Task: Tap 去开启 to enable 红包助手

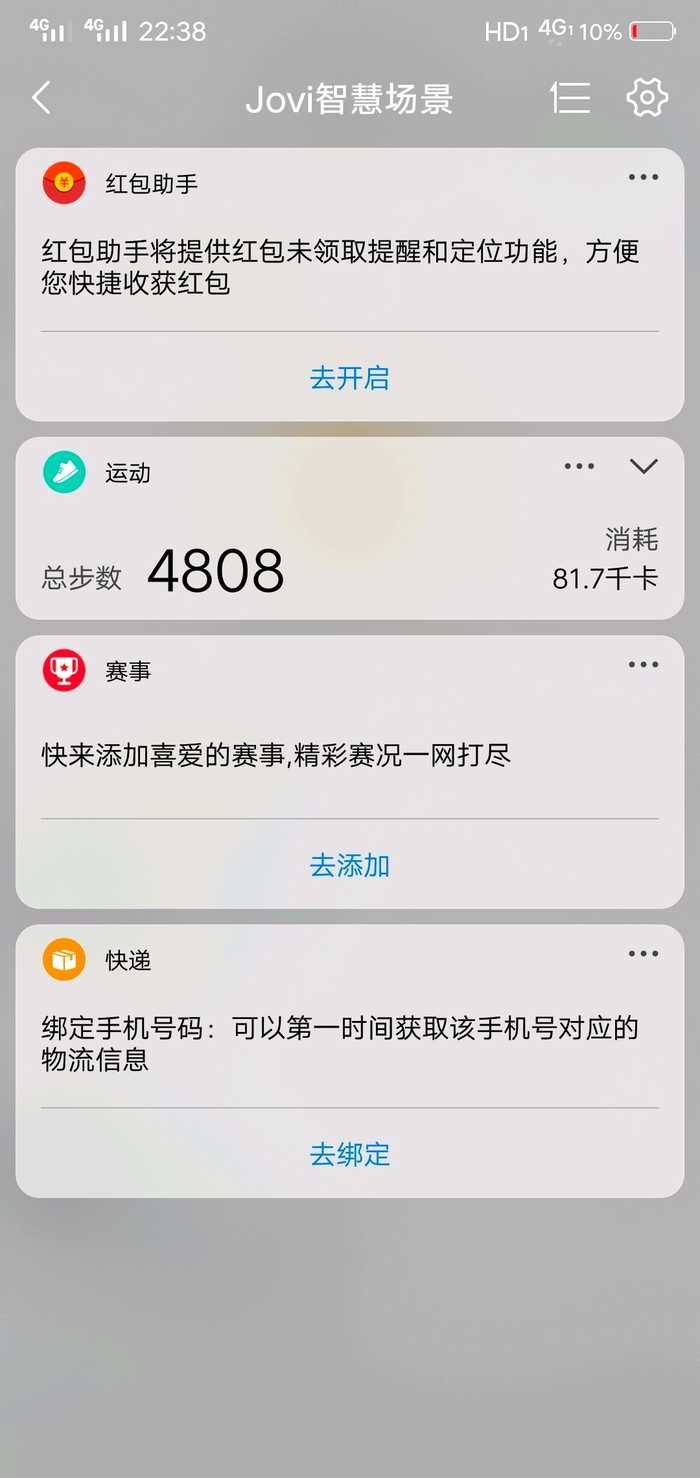Action: click(x=349, y=378)
